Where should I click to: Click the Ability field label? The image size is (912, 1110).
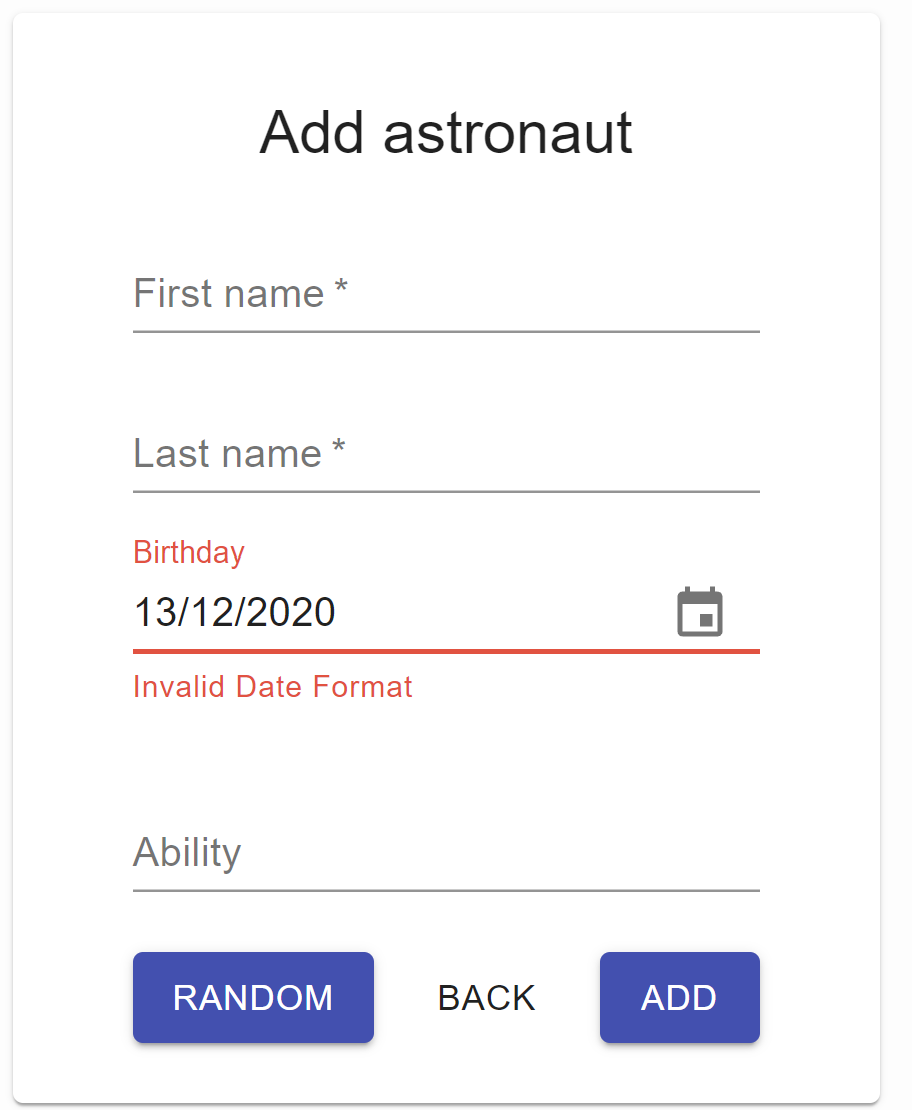pyautogui.click(x=186, y=852)
